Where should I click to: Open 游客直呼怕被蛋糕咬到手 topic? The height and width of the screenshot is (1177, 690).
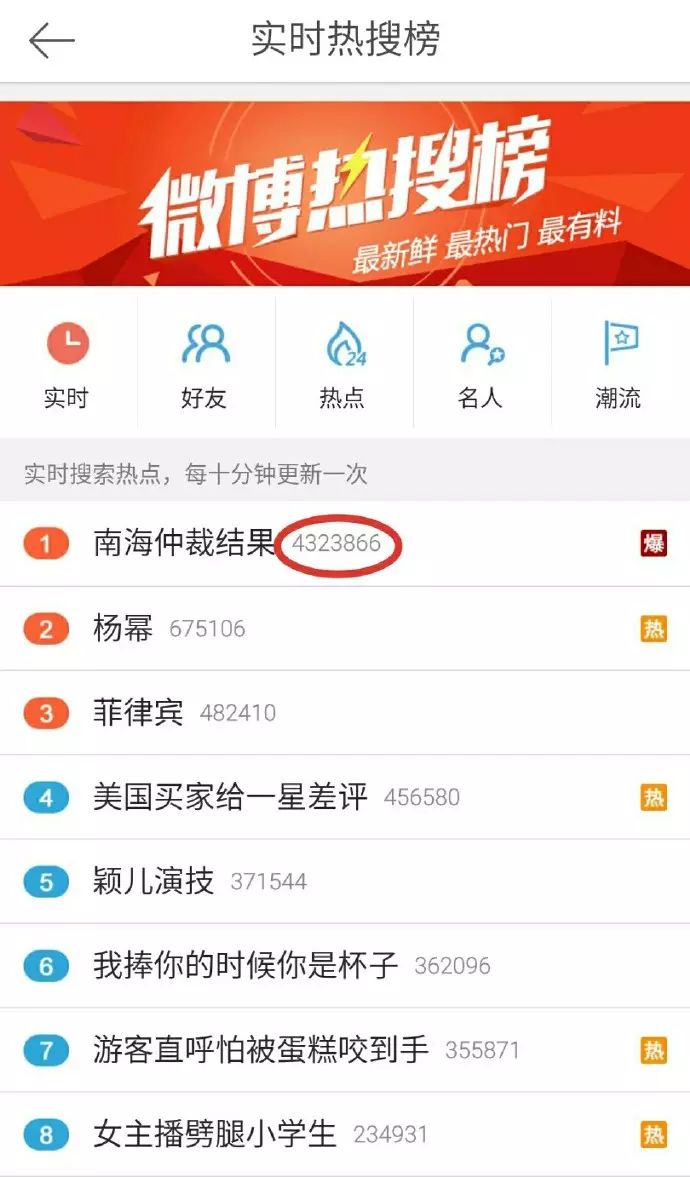[260, 1050]
